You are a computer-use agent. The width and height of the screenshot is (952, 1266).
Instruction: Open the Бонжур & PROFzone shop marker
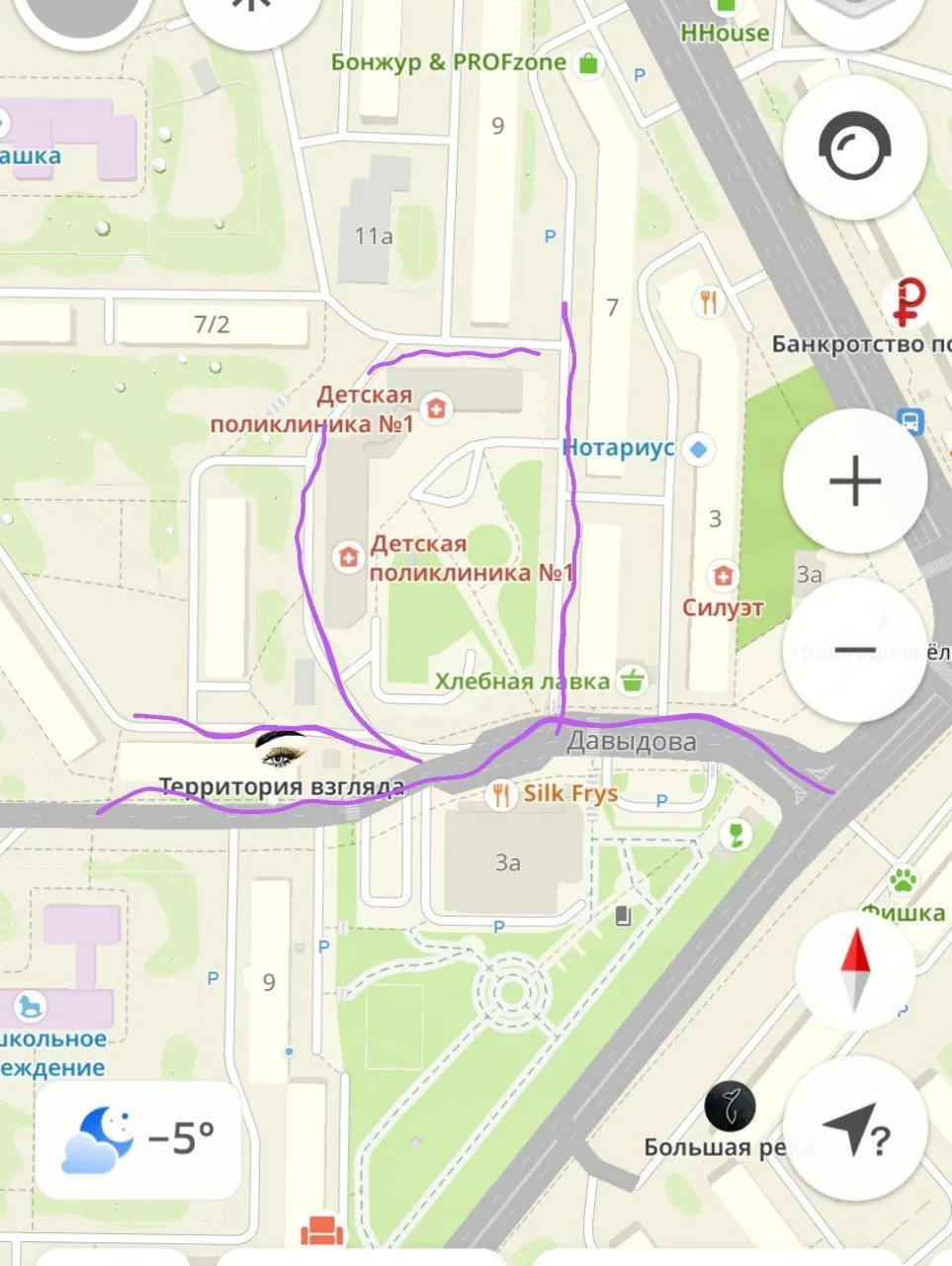[x=588, y=64]
